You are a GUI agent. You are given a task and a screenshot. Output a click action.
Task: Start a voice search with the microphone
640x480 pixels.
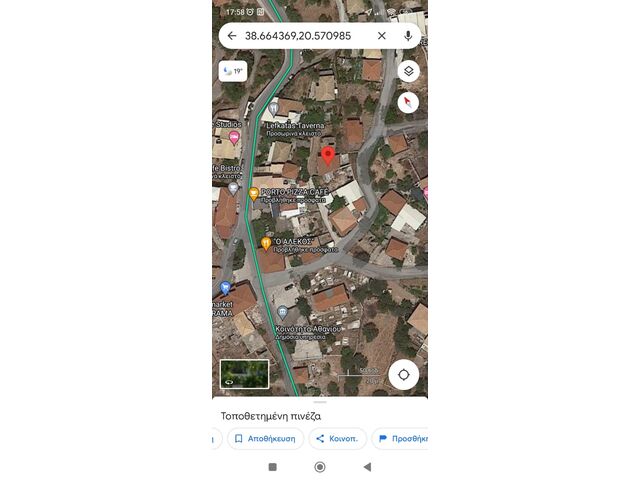pos(408,35)
